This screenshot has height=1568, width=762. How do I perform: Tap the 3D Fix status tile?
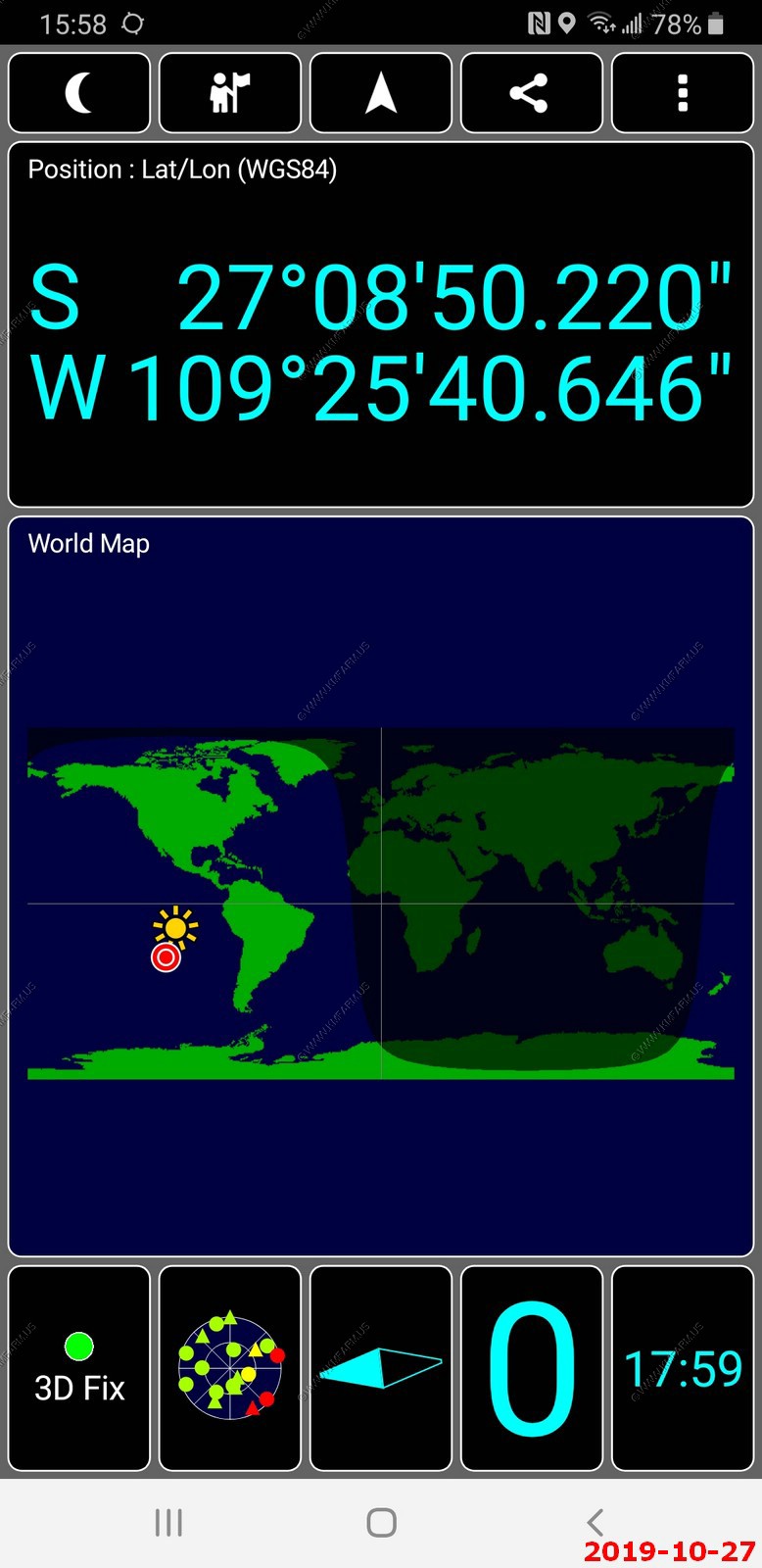(79, 1368)
